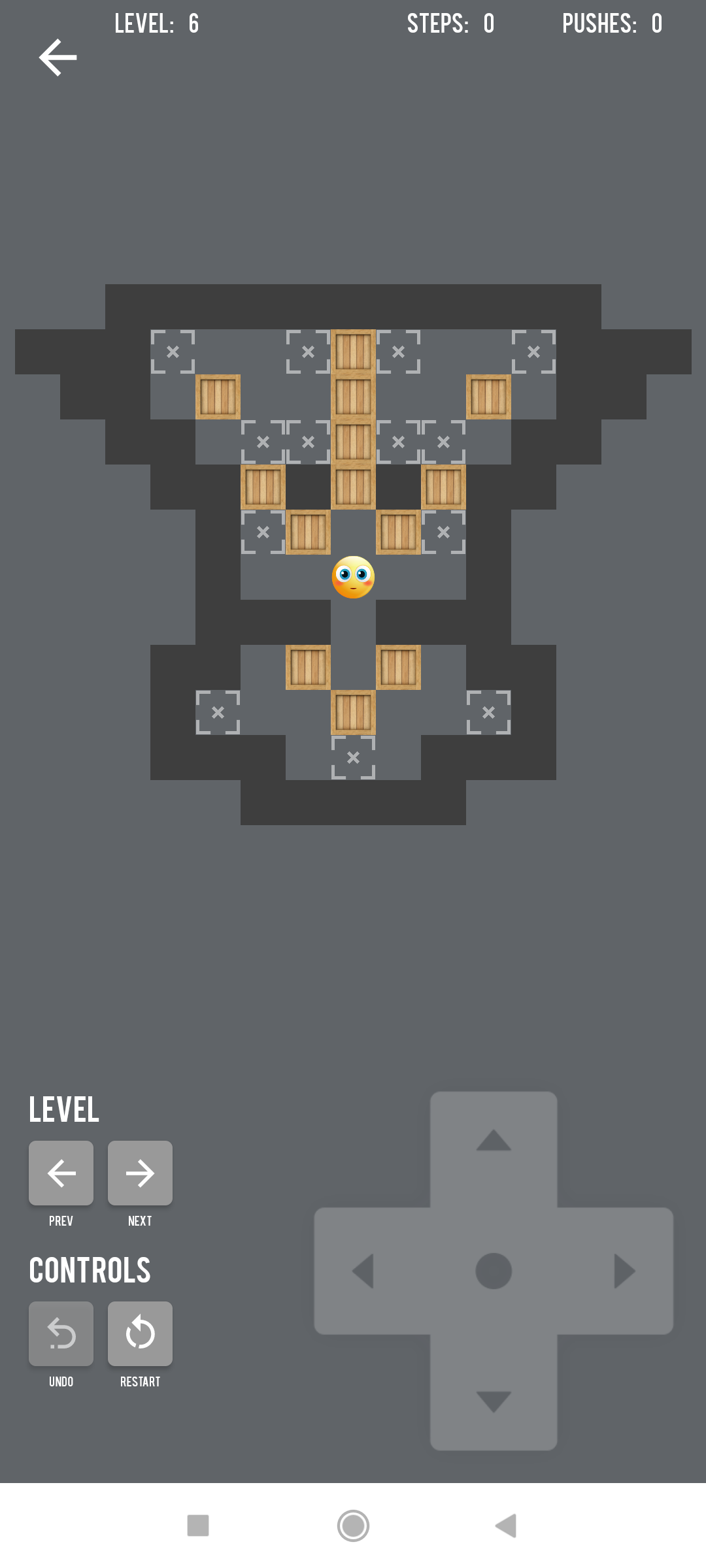Go to the previous level
This screenshot has width=706, height=1568.
click(61, 1173)
